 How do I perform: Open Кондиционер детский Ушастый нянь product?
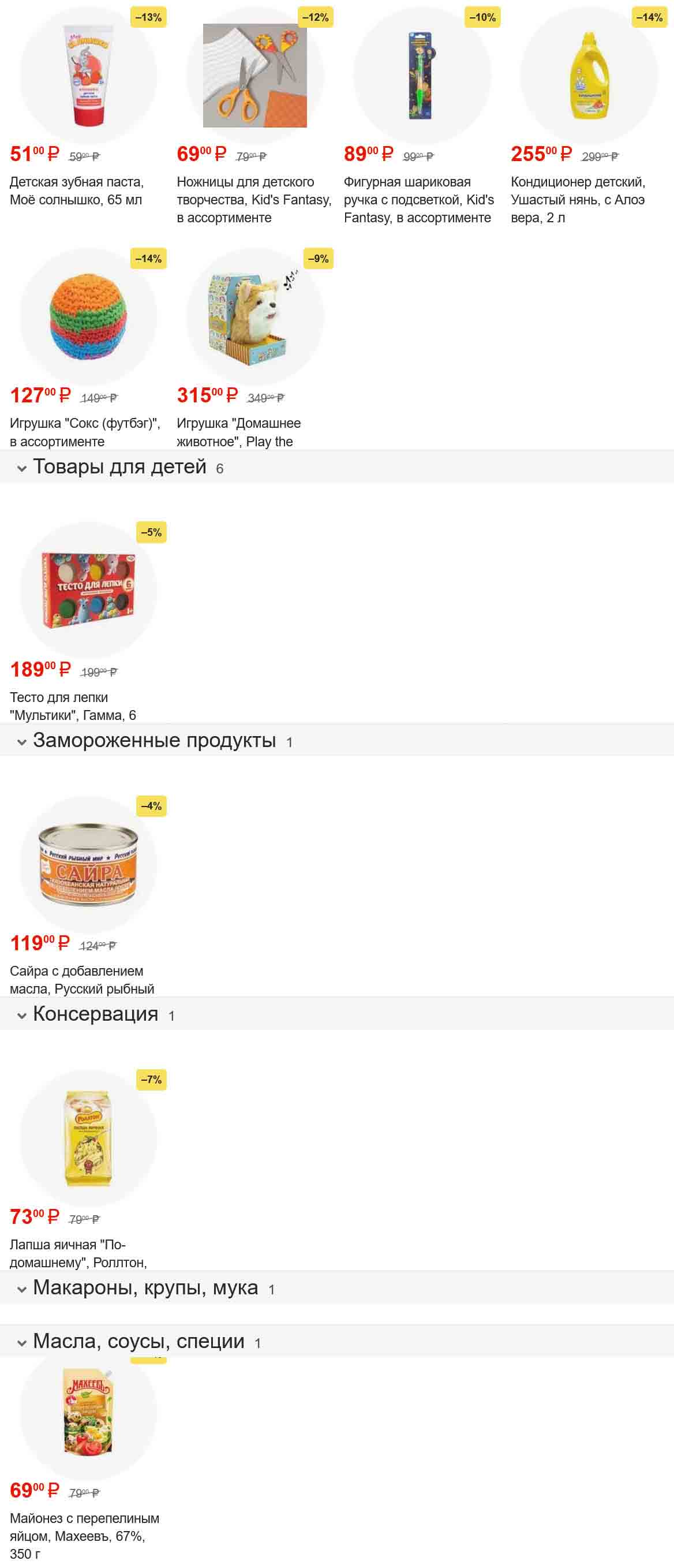[x=589, y=76]
